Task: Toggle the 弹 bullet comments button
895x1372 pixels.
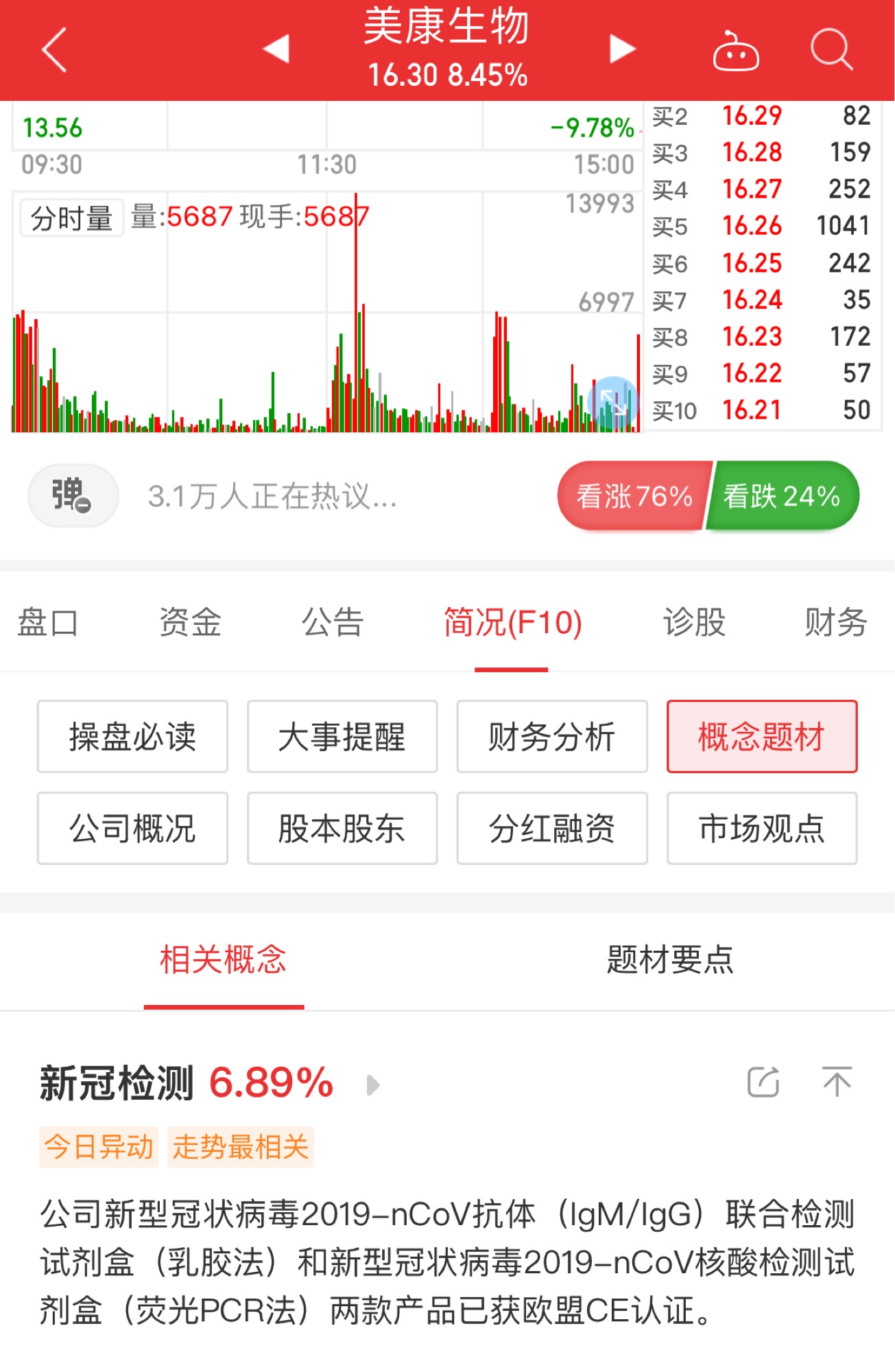Action: coord(73,495)
